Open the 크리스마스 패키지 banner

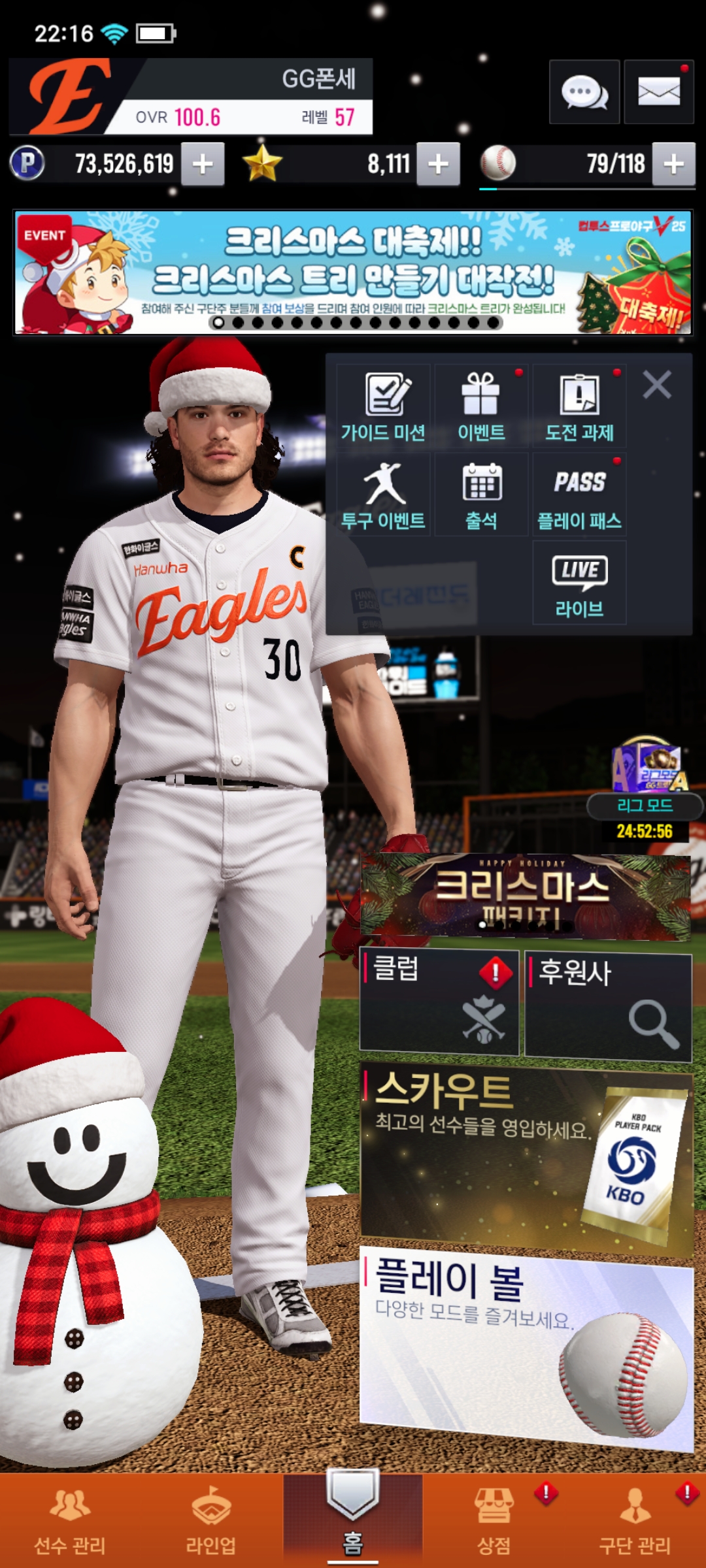(525, 896)
